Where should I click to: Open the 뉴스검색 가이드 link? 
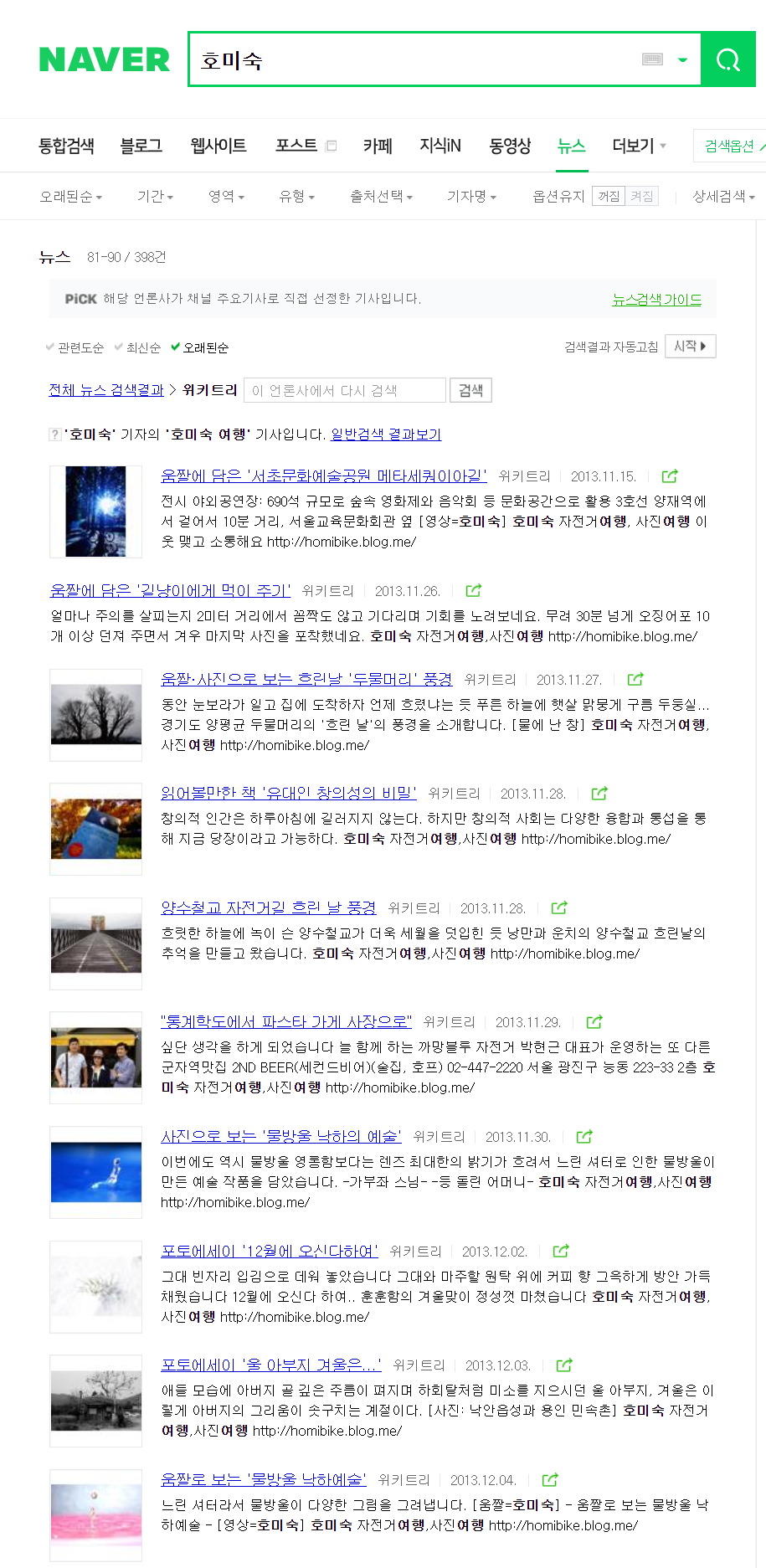click(x=656, y=299)
